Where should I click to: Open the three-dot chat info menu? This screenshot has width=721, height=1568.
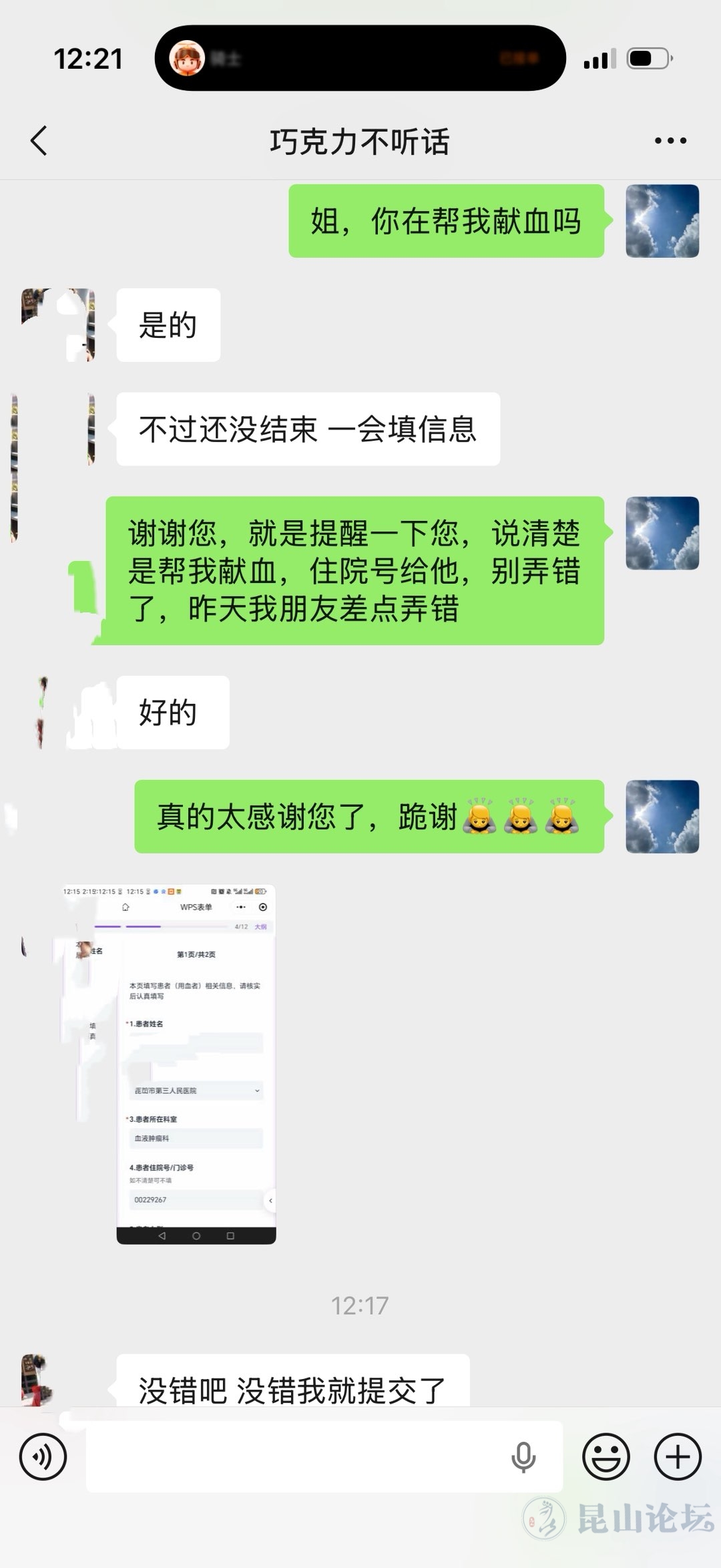[670, 141]
